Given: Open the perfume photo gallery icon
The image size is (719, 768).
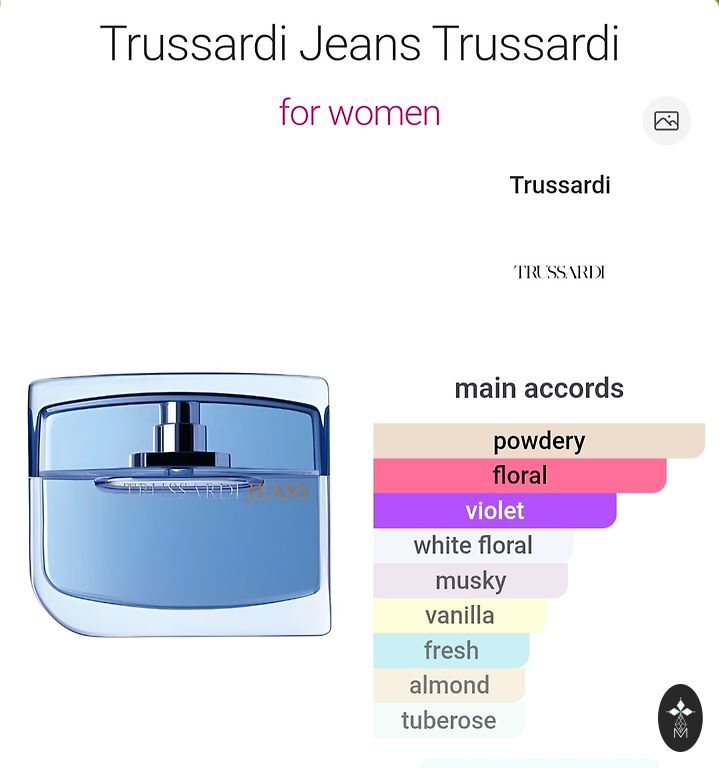Looking at the screenshot, I should (x=666, y=121).
